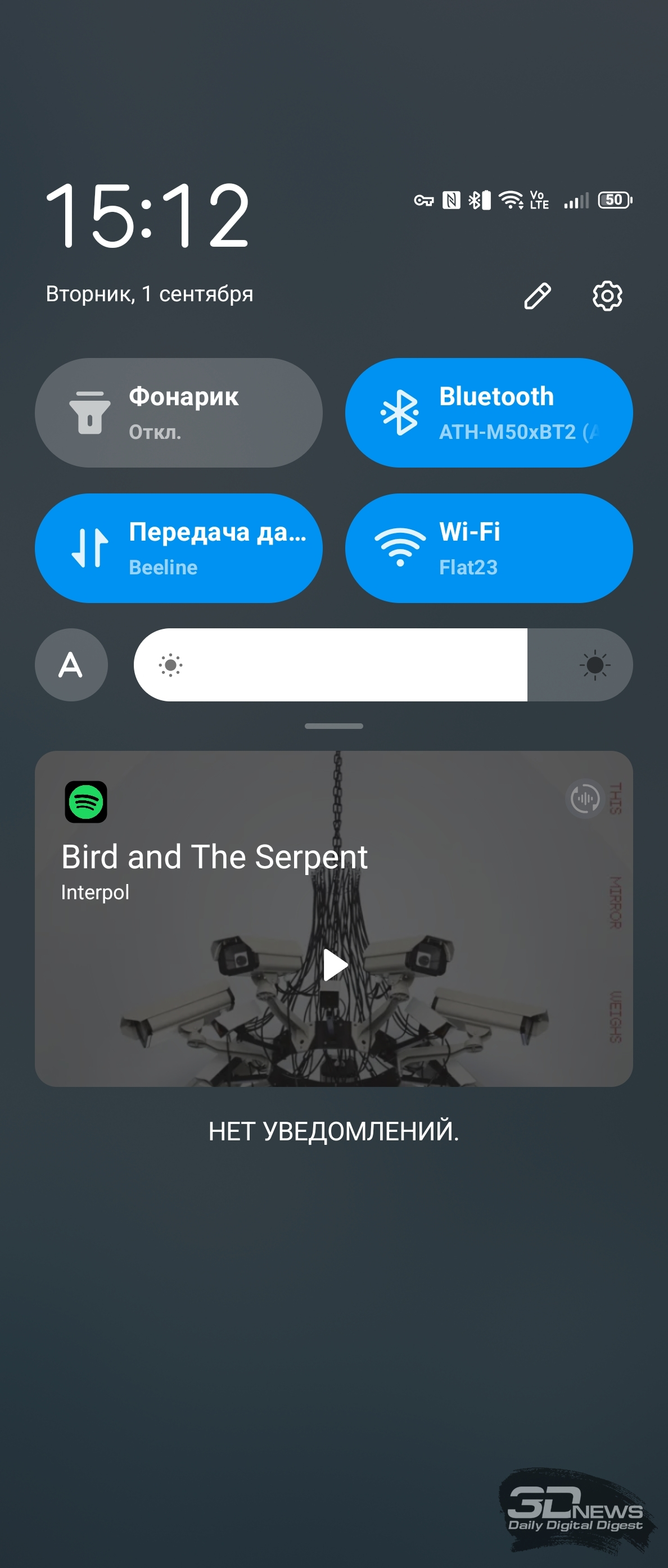Set brightness on the brightness slider
The image size is (668, 1568).
click(x=383, y=665)
